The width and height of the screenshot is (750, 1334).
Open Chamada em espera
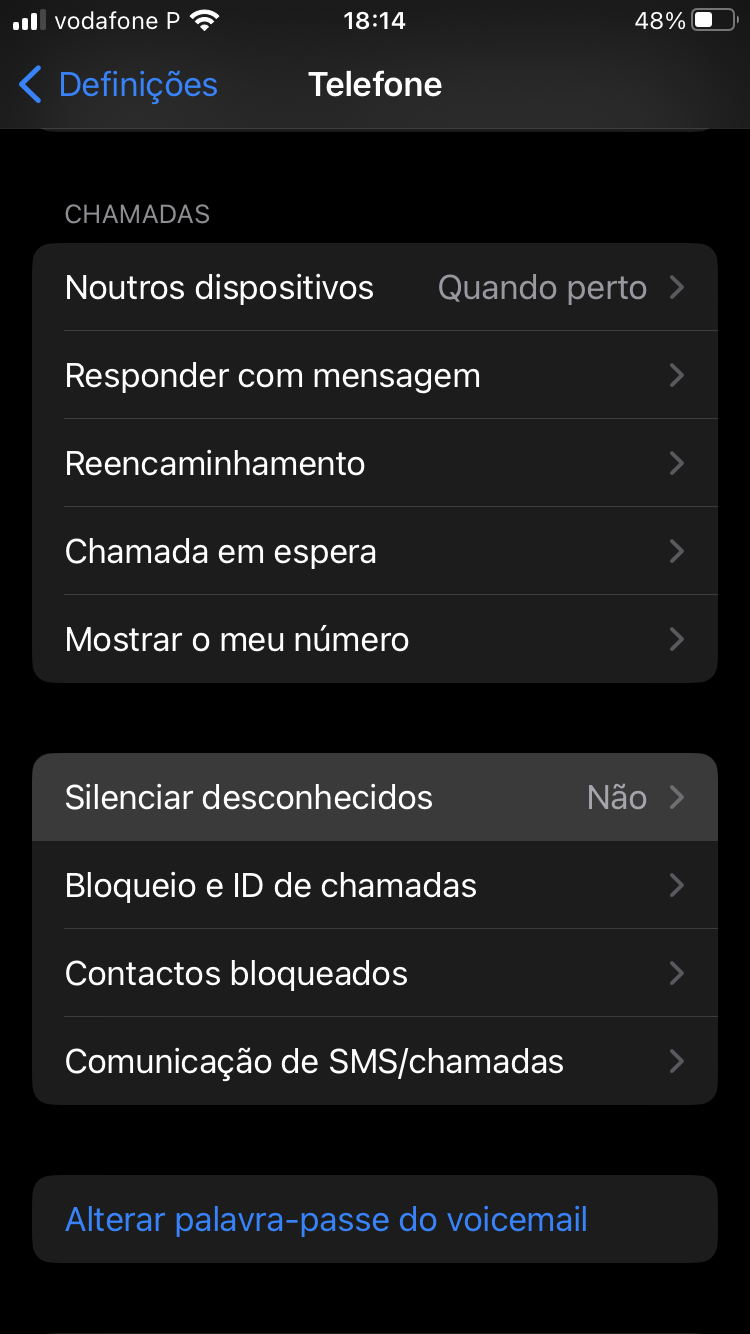coord(375,552)
